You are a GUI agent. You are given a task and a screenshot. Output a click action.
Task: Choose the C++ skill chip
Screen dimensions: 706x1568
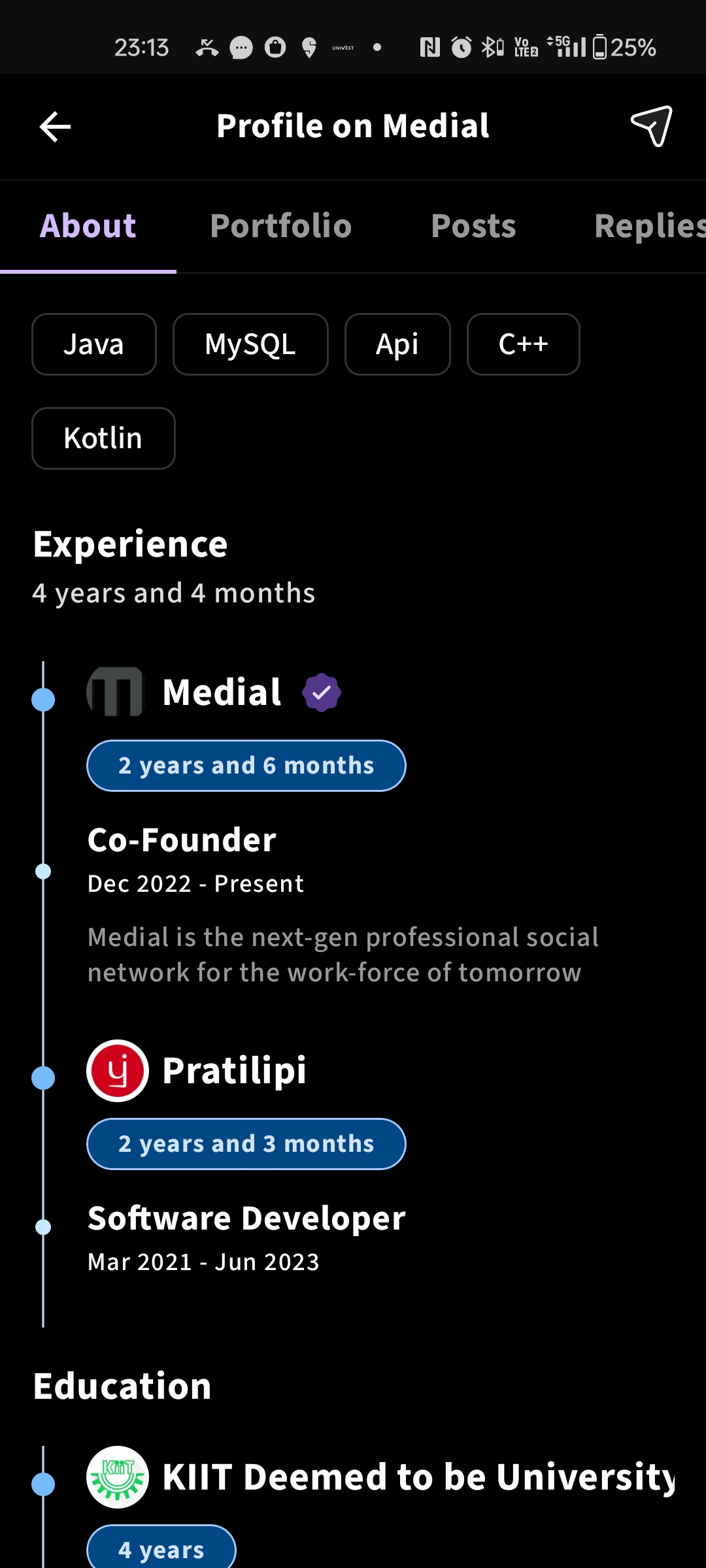coord(523,344)
